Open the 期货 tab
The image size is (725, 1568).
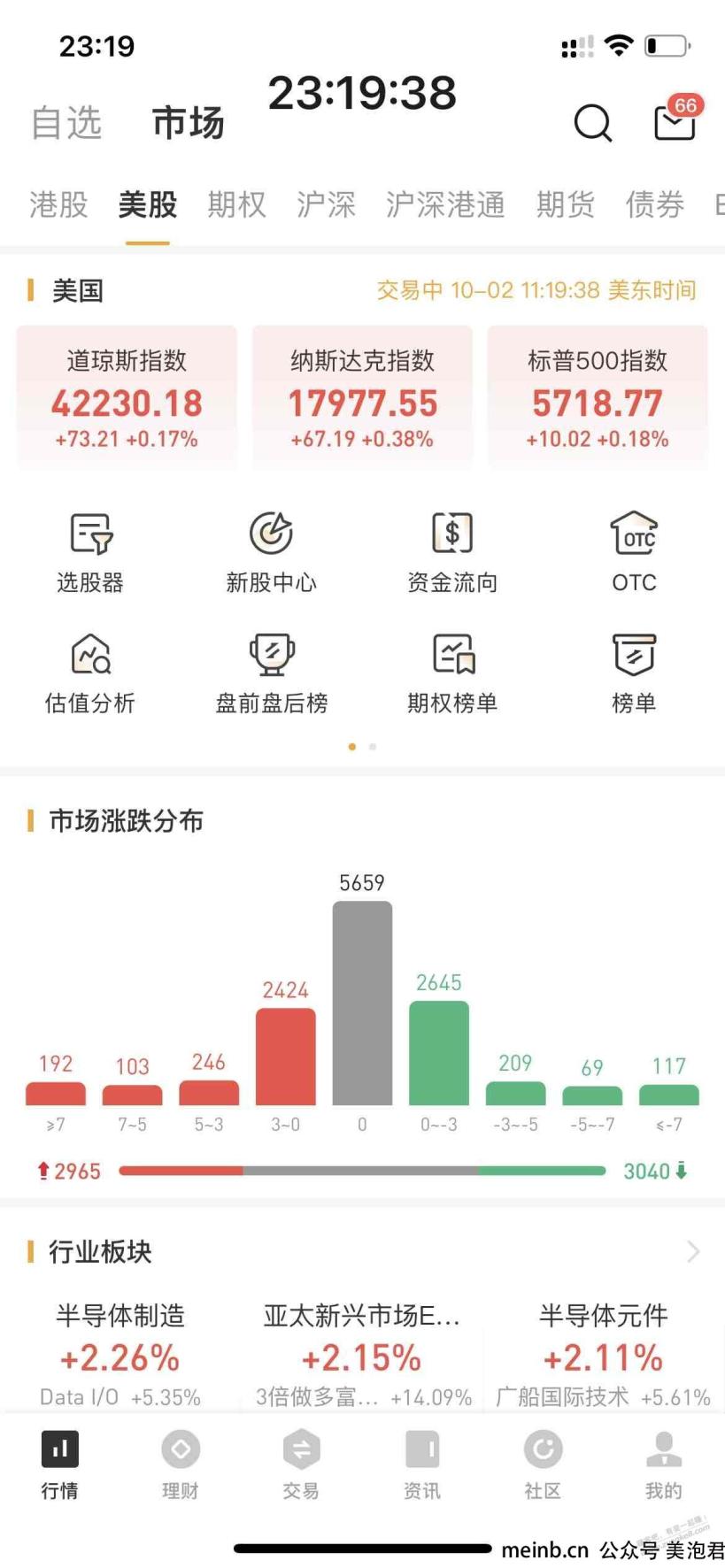tap(565, 204)
